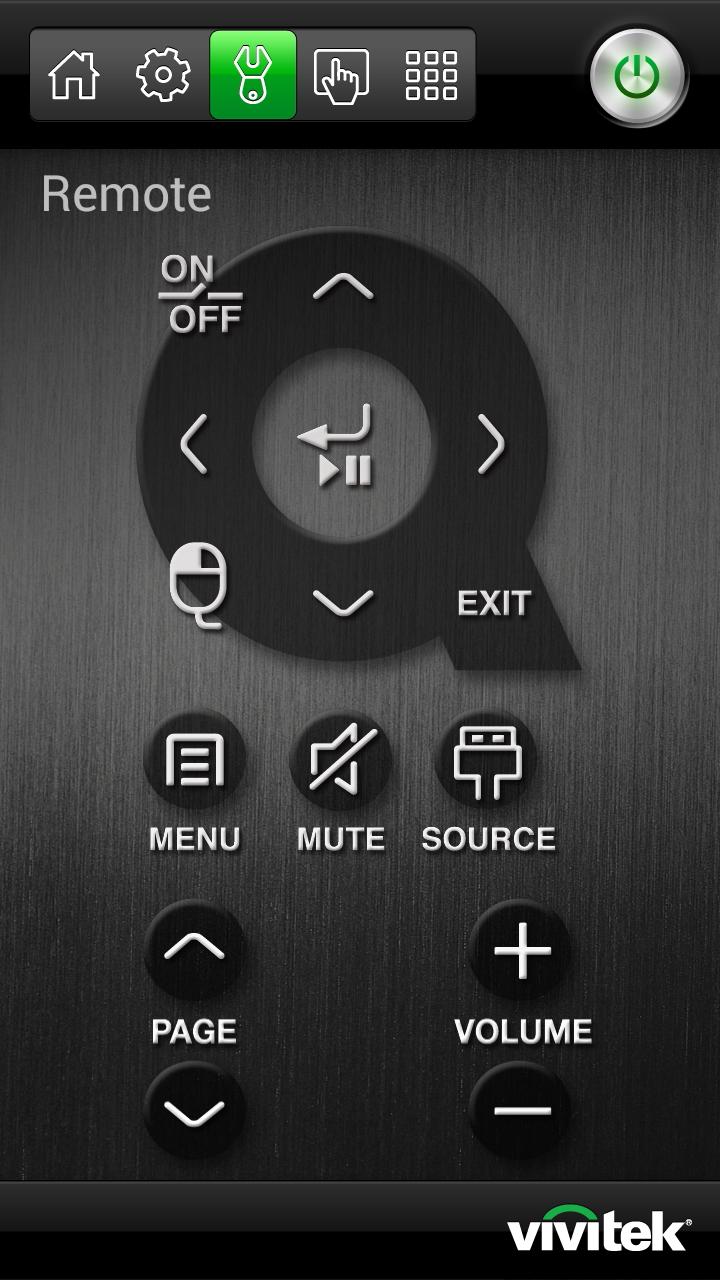
Task: Switch to the touch pad tab
Action: [342, 76]
